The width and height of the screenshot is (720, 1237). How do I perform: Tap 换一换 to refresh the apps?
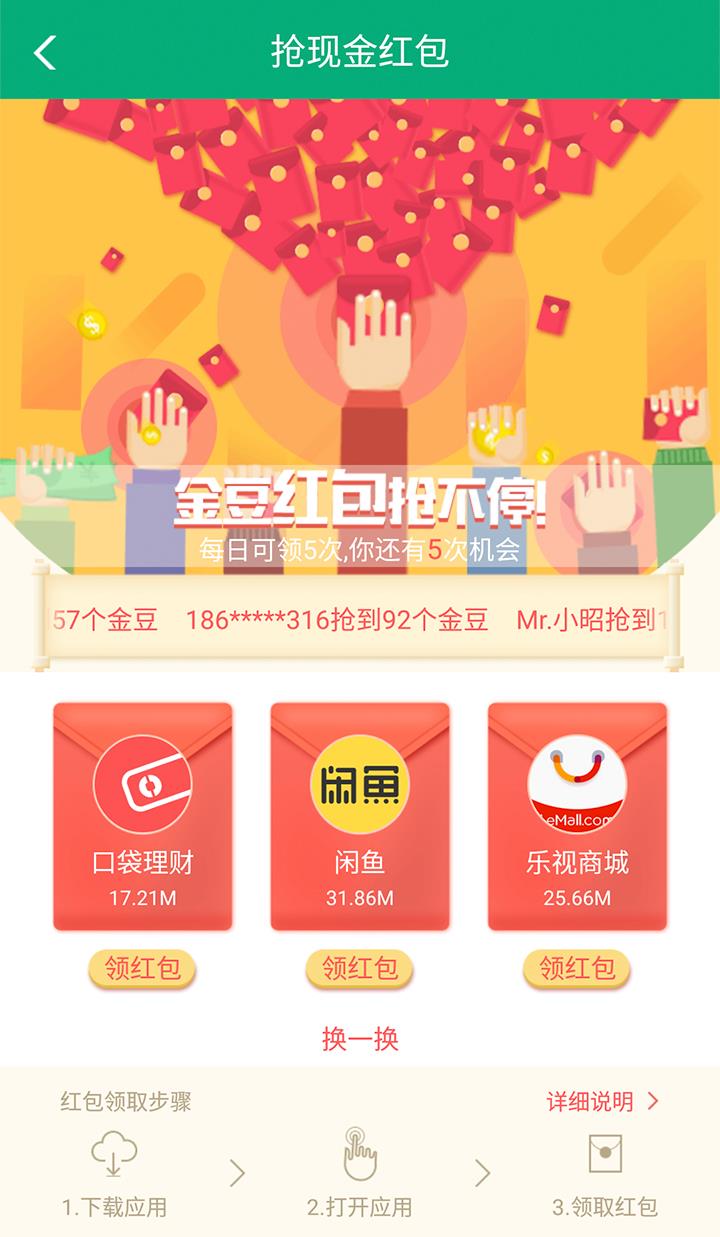coord(360,1038)
